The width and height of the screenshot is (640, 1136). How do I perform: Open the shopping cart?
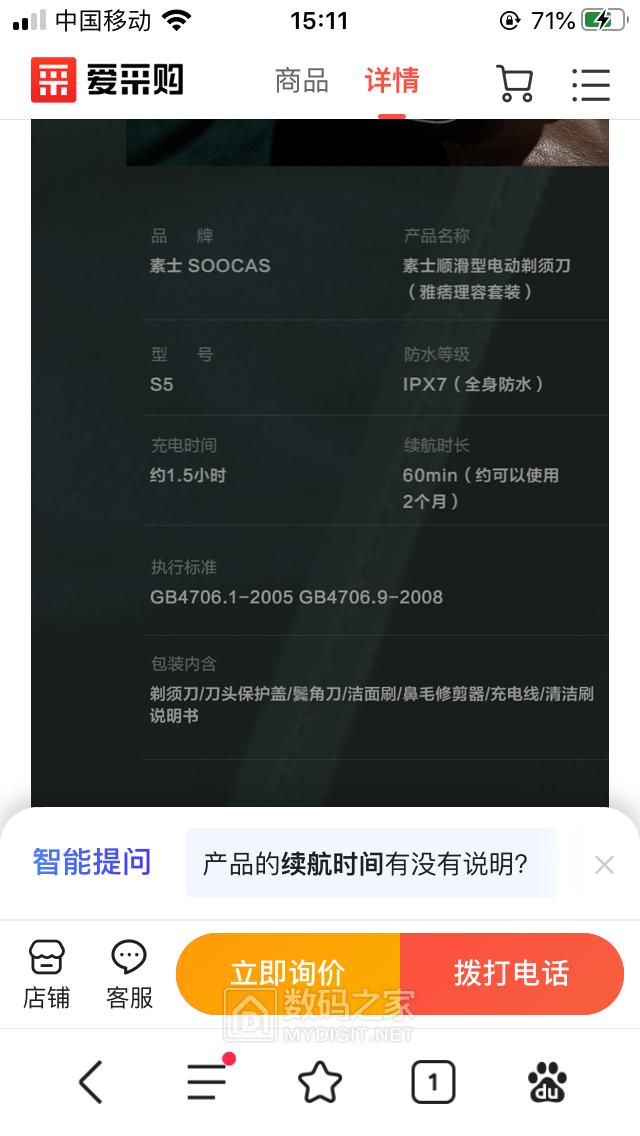[x=515, y=84]
